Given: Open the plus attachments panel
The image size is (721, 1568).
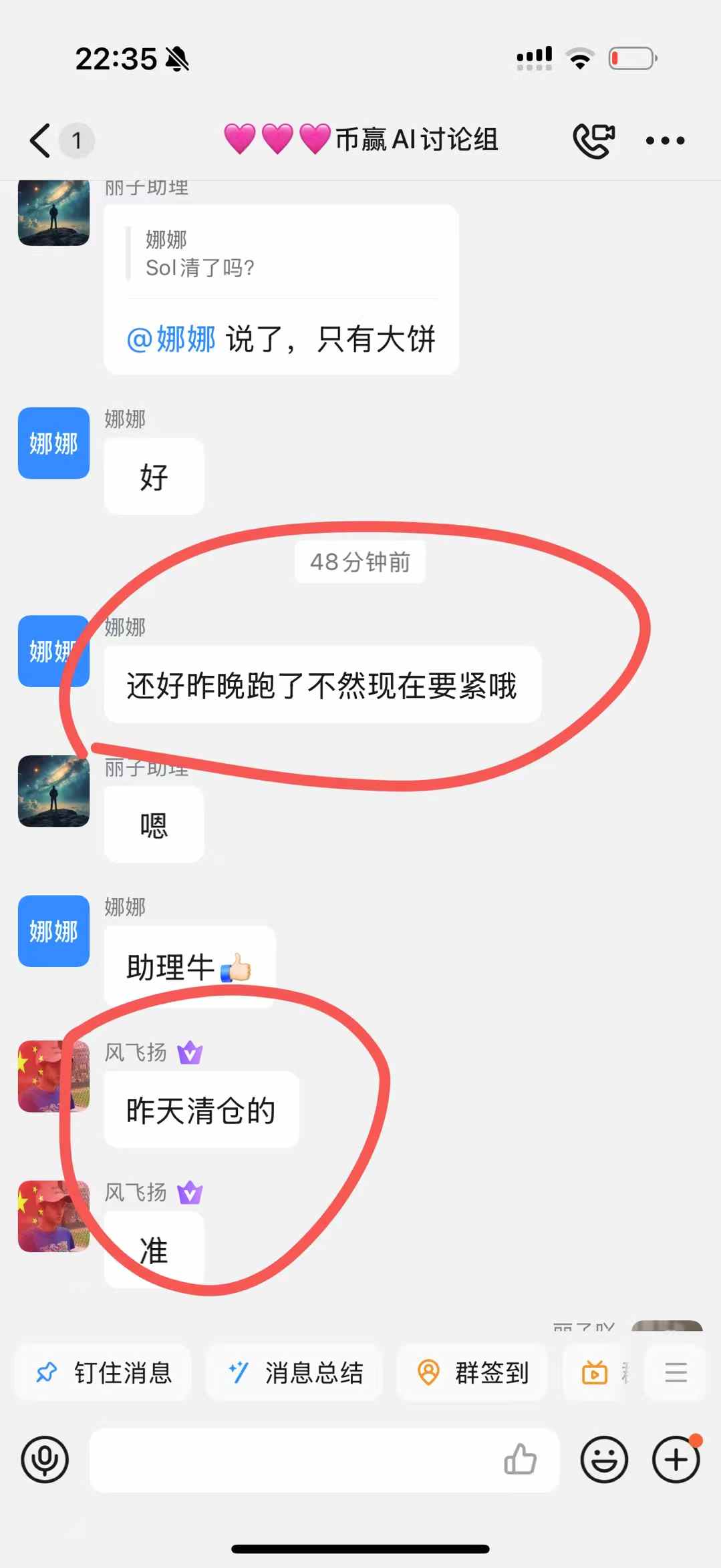Looking at the screenshot, I should pyautogui.click(x=676, y=1459).
